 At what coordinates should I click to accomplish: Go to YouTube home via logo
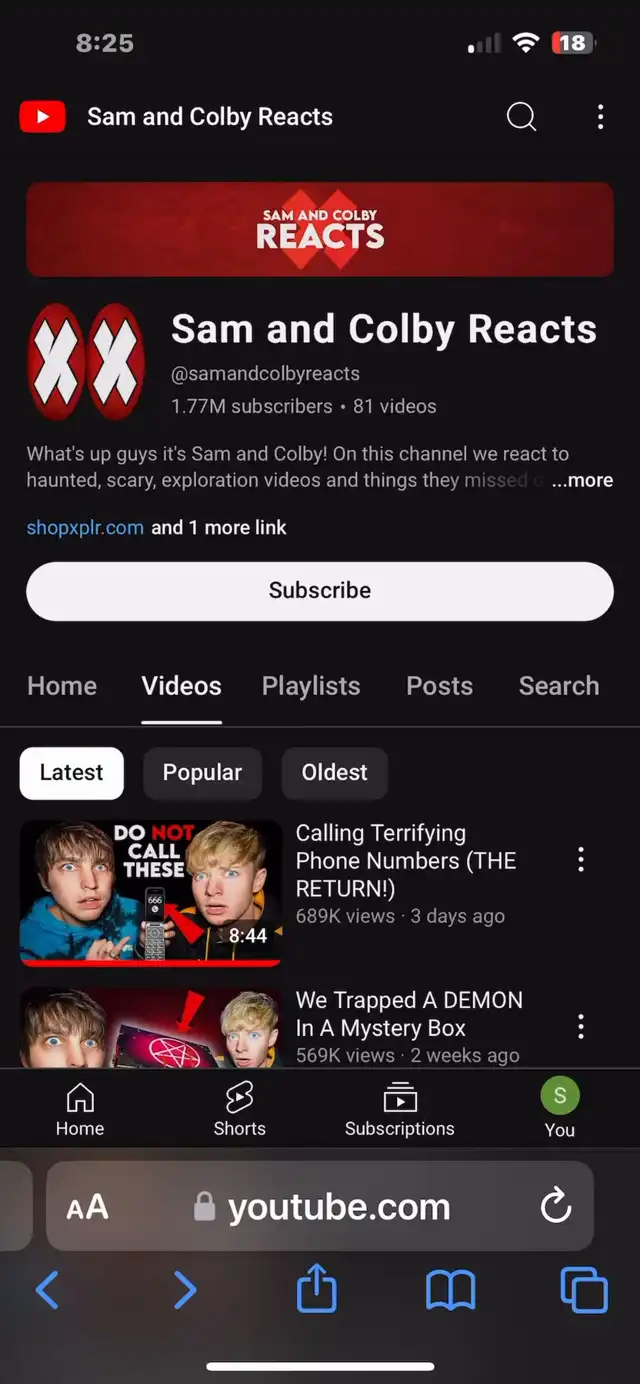pos(43,117)
